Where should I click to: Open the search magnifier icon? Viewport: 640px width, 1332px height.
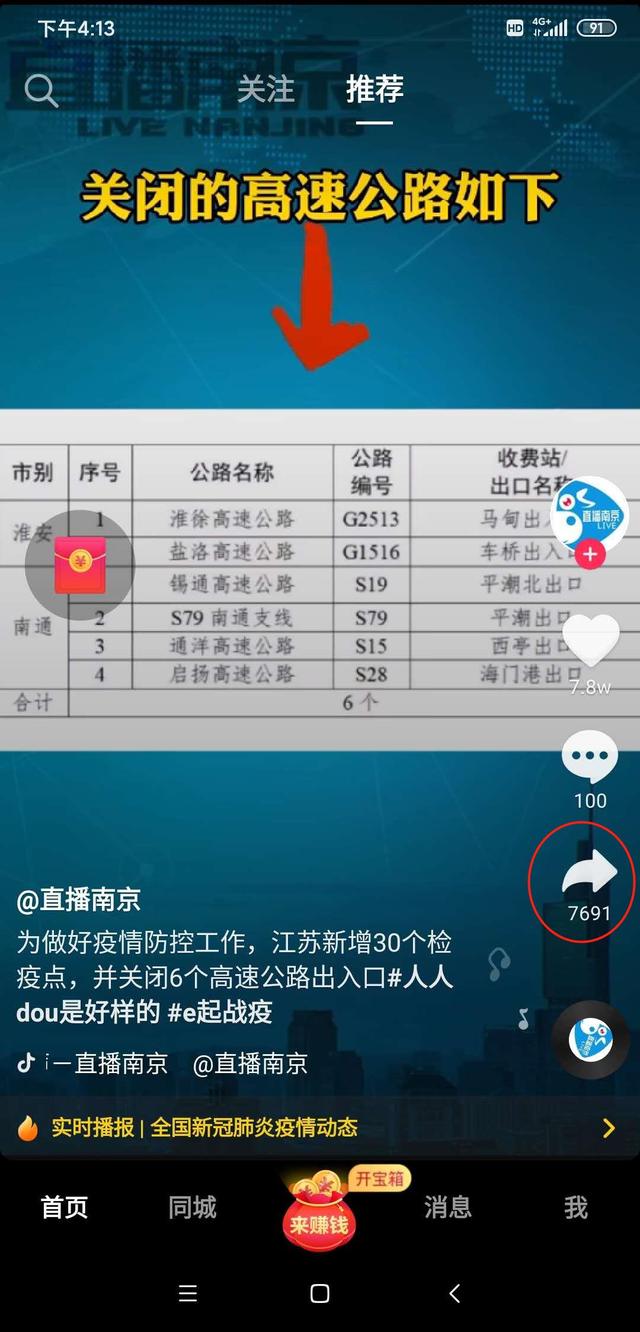[41, 91]
